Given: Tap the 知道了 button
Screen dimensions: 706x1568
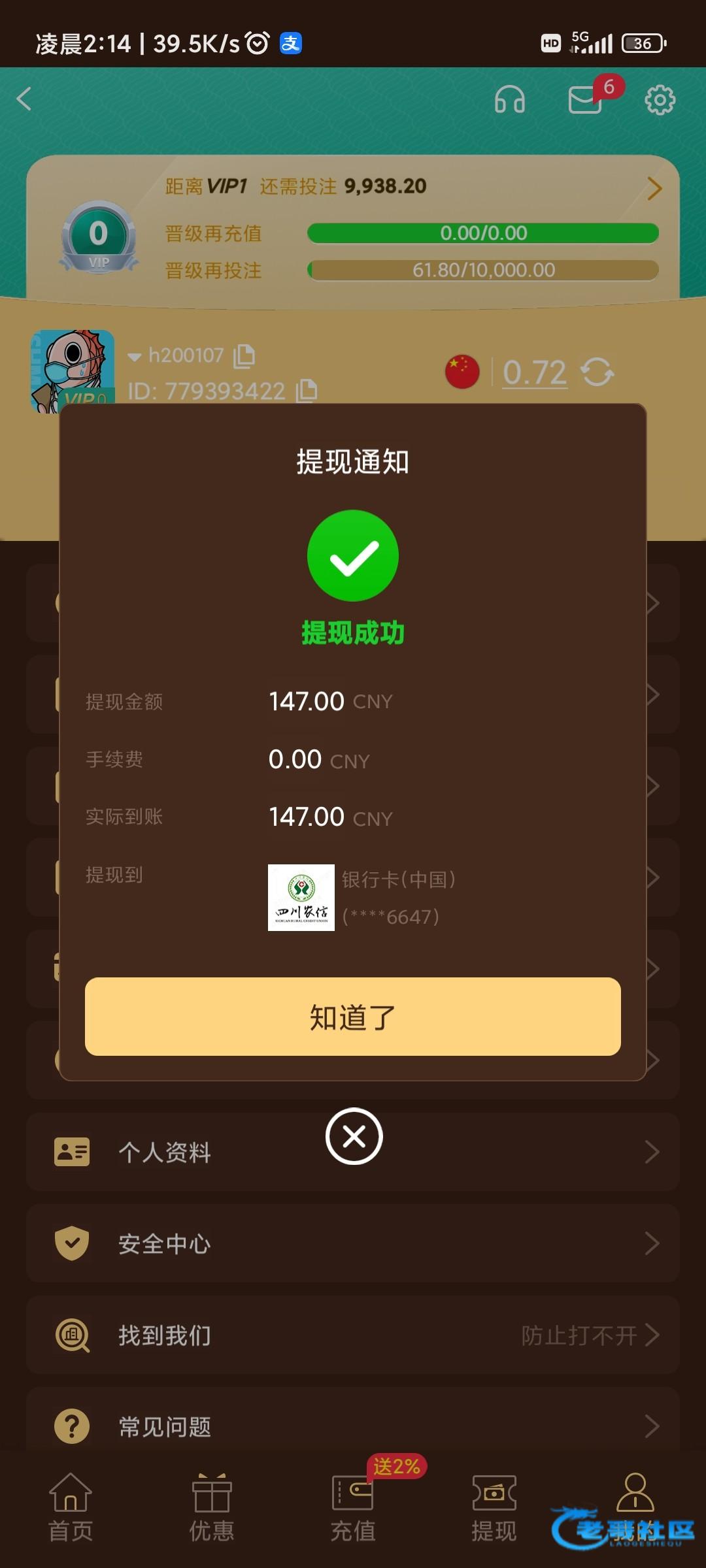Looking at the screenshot, I should click(x=353, y=1017).
